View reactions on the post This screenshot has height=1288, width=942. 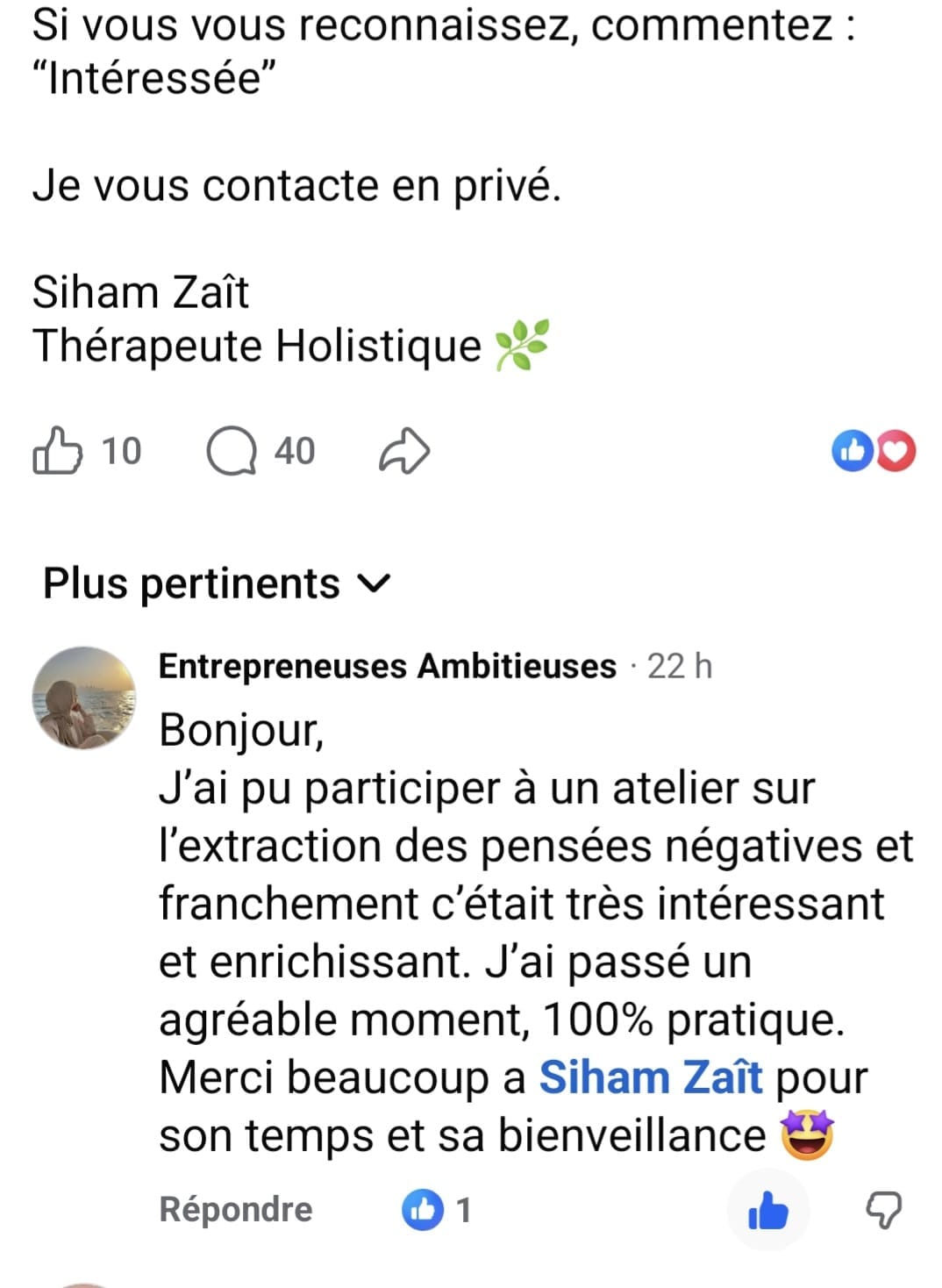(x=873, y=451)
